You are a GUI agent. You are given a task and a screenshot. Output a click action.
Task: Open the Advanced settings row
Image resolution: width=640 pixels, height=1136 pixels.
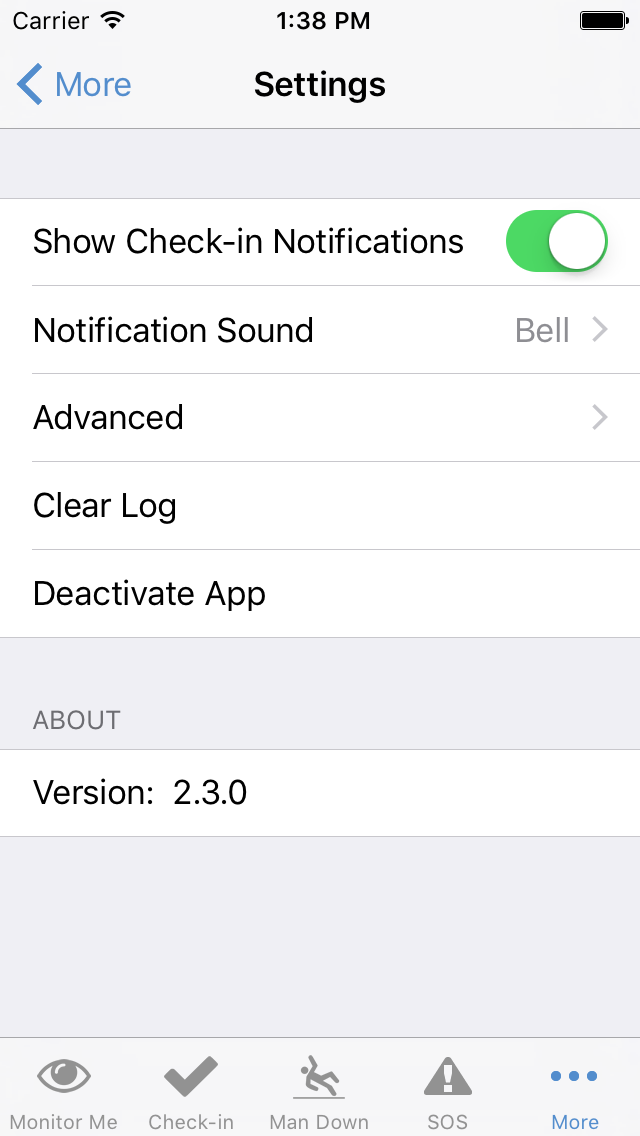(x=320, y=418)
